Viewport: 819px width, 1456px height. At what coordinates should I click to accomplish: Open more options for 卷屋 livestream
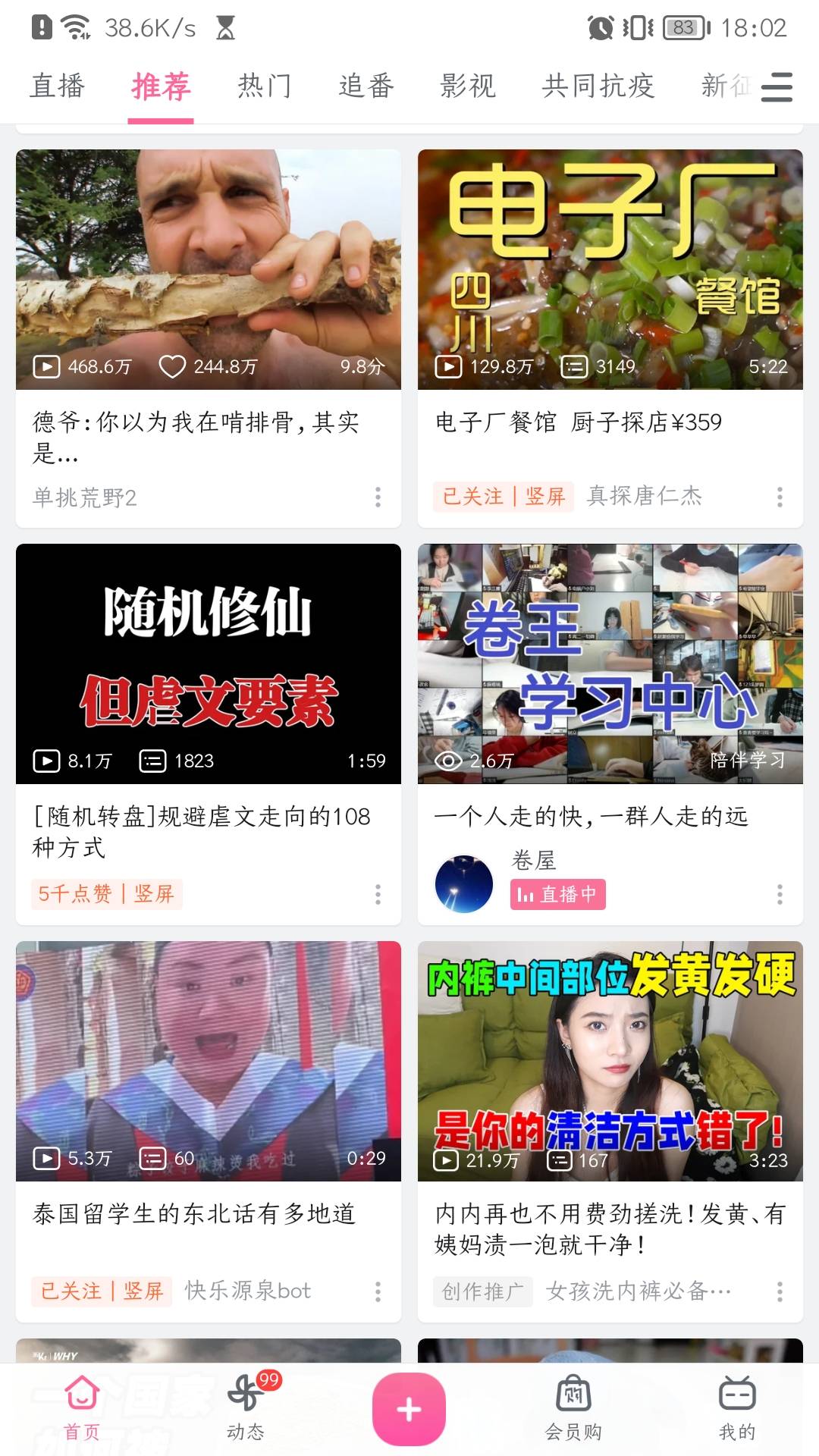coord(780,894)
